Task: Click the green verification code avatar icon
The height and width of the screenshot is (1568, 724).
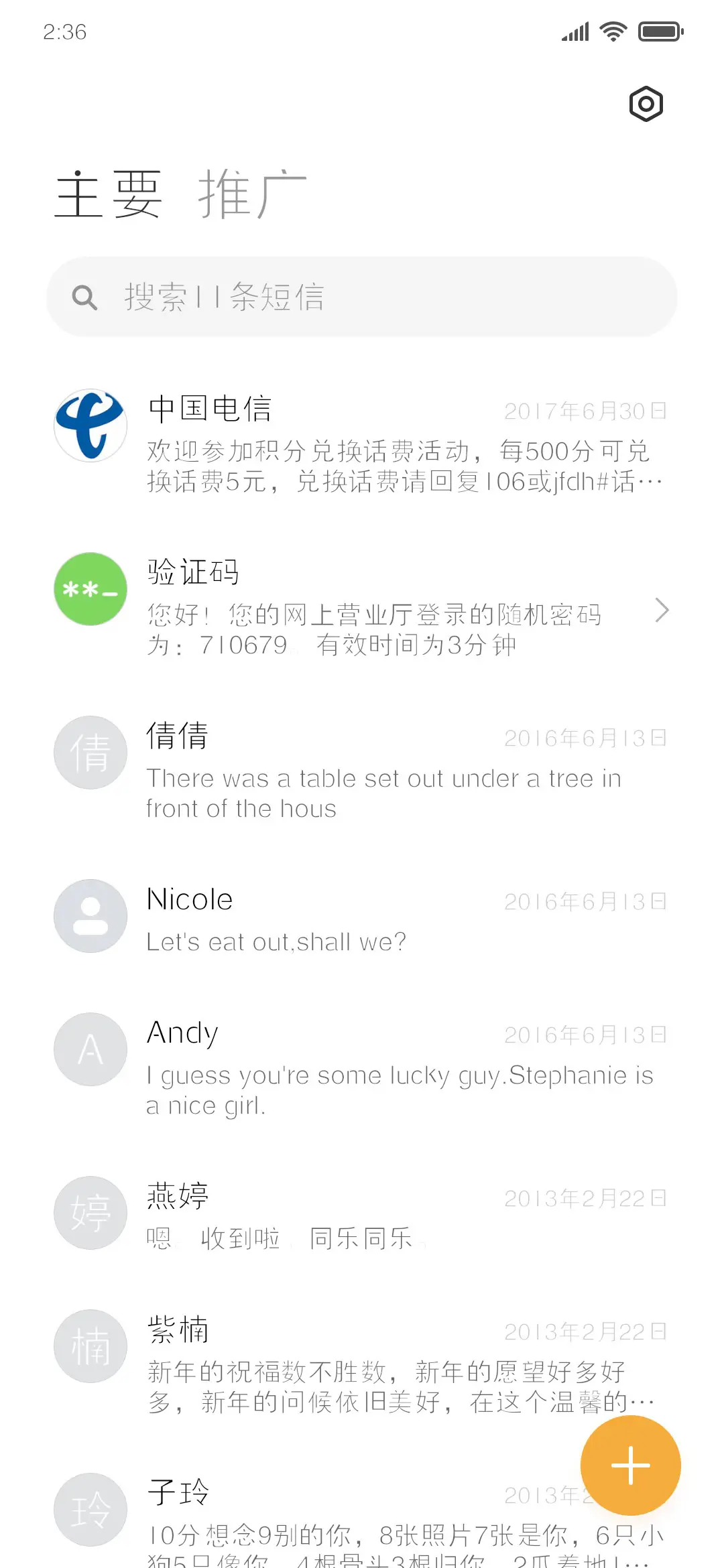Action: (x=90, y=590)
